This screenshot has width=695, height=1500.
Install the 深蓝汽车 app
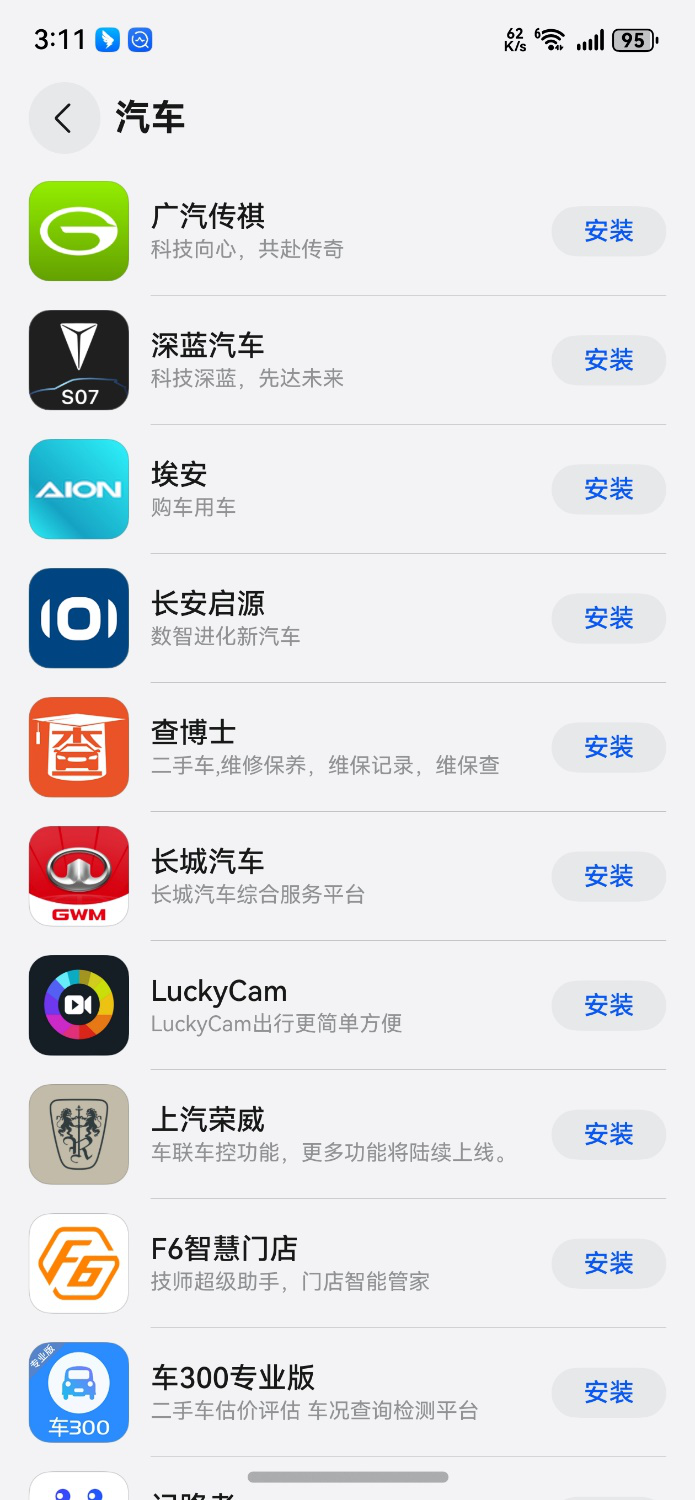tap(608, 360)
